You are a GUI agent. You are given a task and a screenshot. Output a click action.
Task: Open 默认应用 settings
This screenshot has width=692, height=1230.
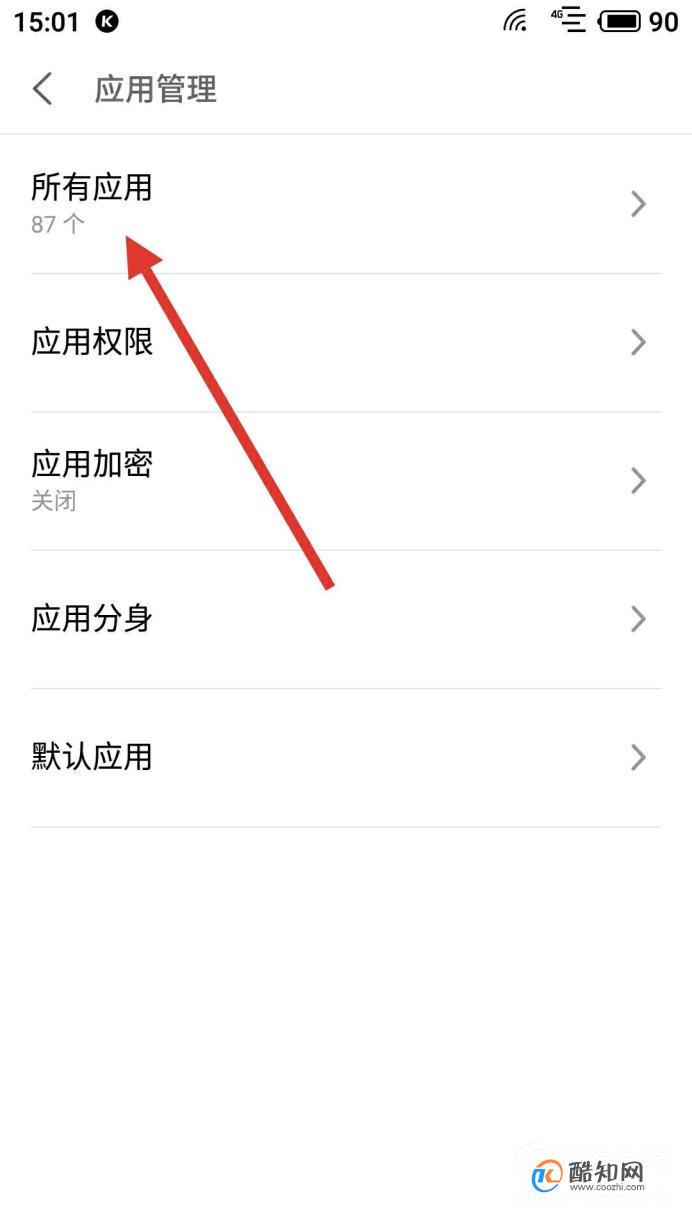point(346,757)
